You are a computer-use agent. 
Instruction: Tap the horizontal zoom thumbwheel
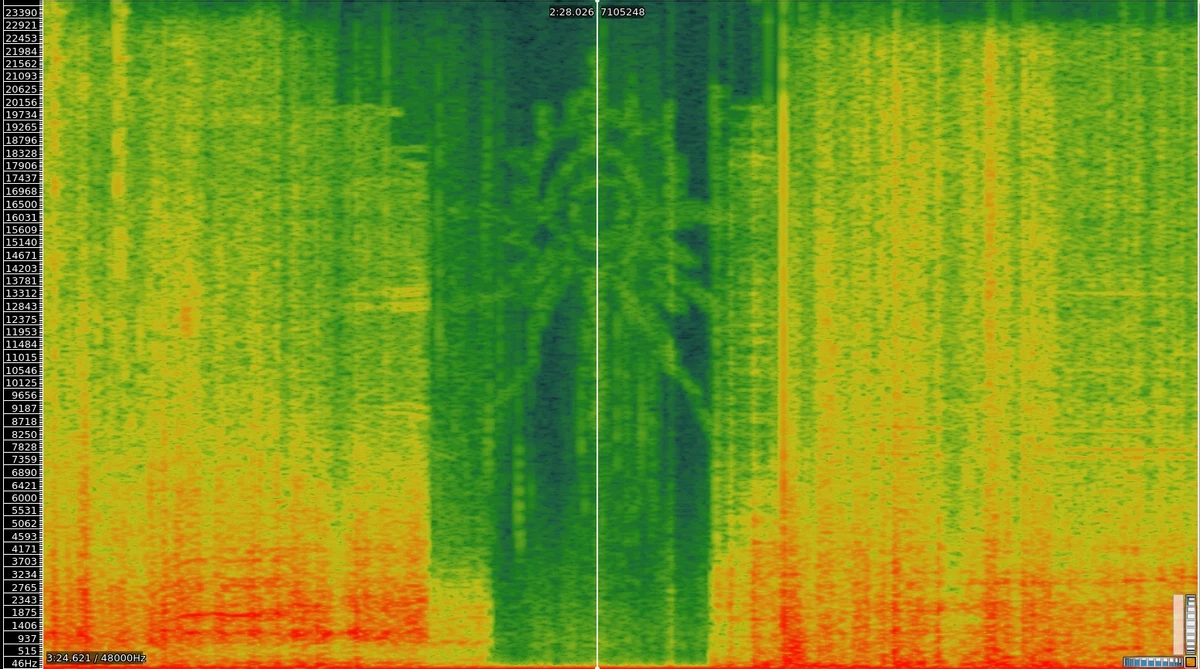pos(1153,661)
